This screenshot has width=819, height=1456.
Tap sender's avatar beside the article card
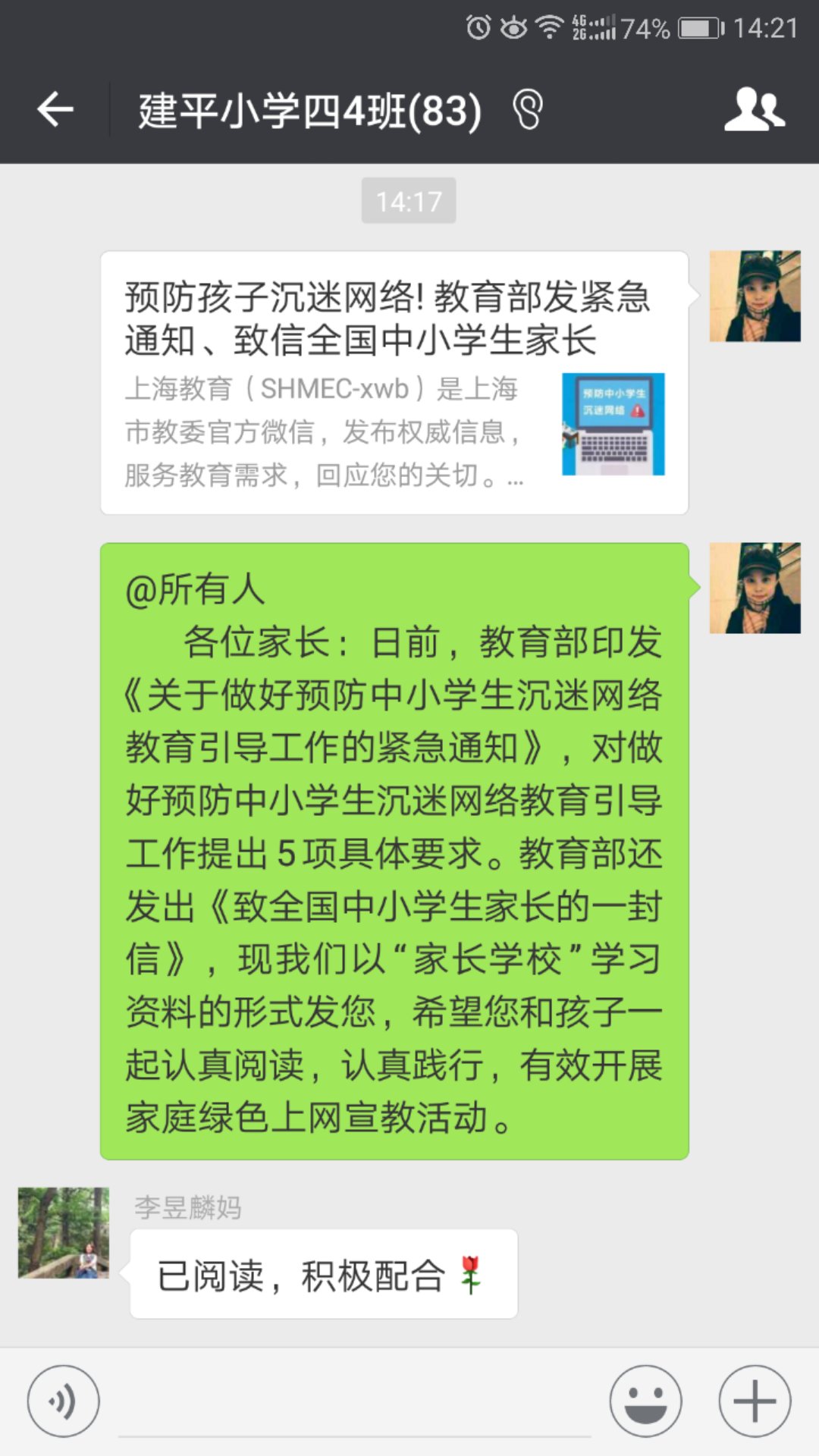pos(755,297)
